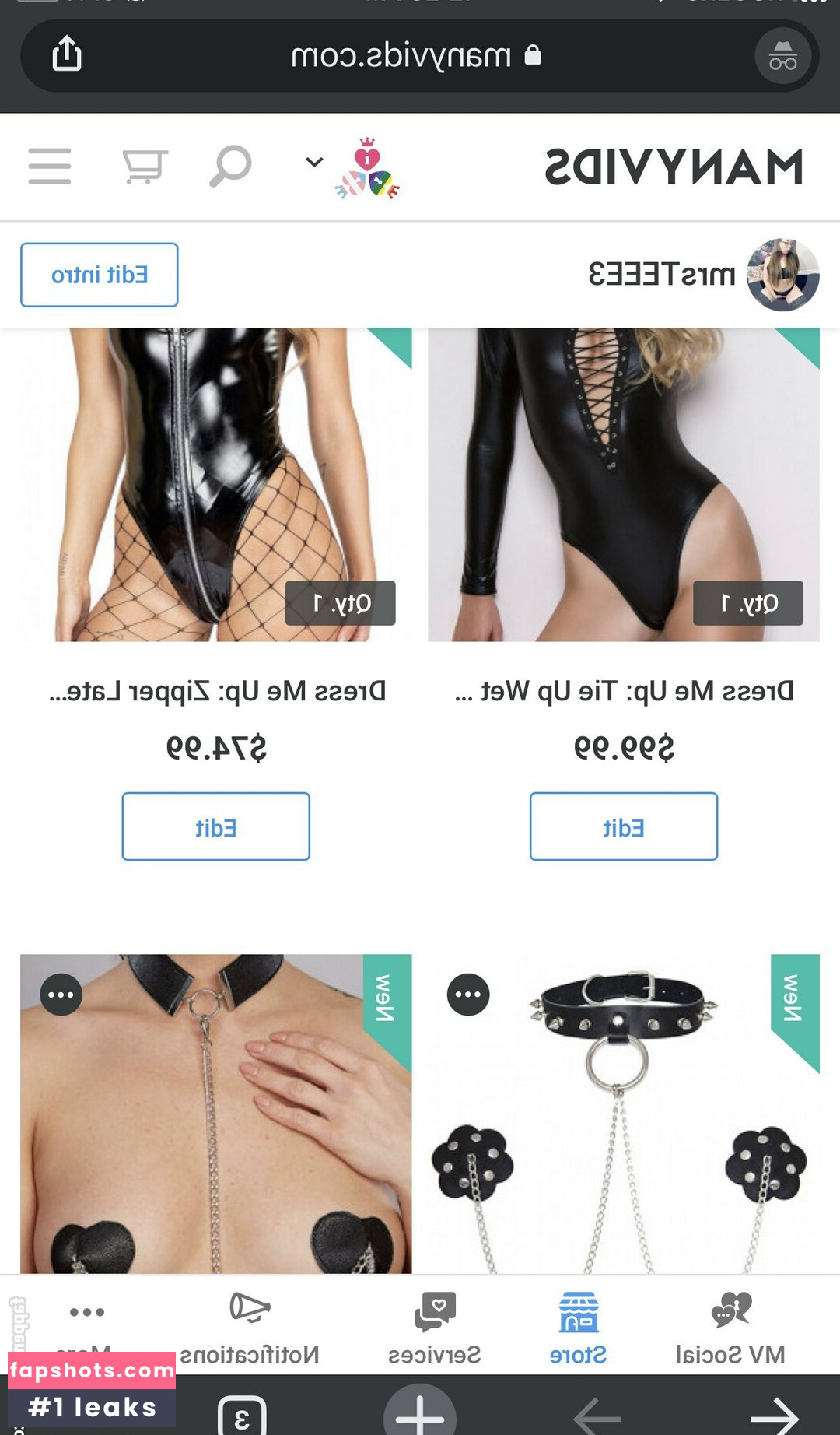Open the shopping cart
The image size is (840, 1435).
pyautogui.click(x=145, y=167)
